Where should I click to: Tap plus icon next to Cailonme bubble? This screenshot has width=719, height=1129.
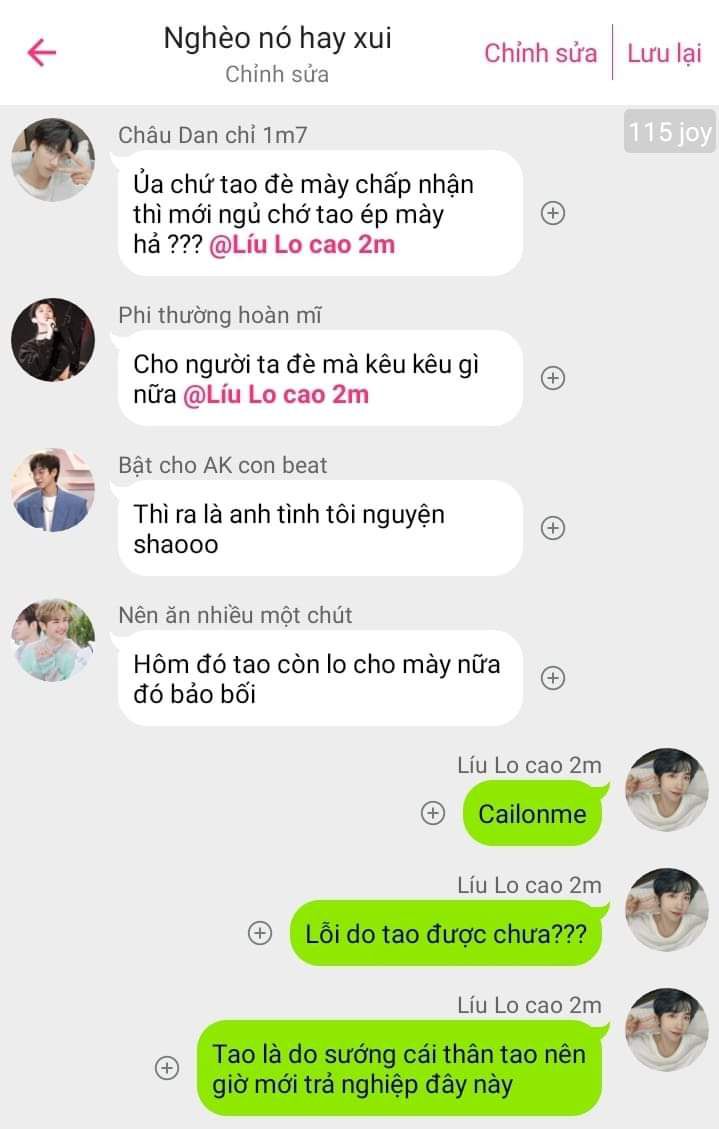point(432,813)
